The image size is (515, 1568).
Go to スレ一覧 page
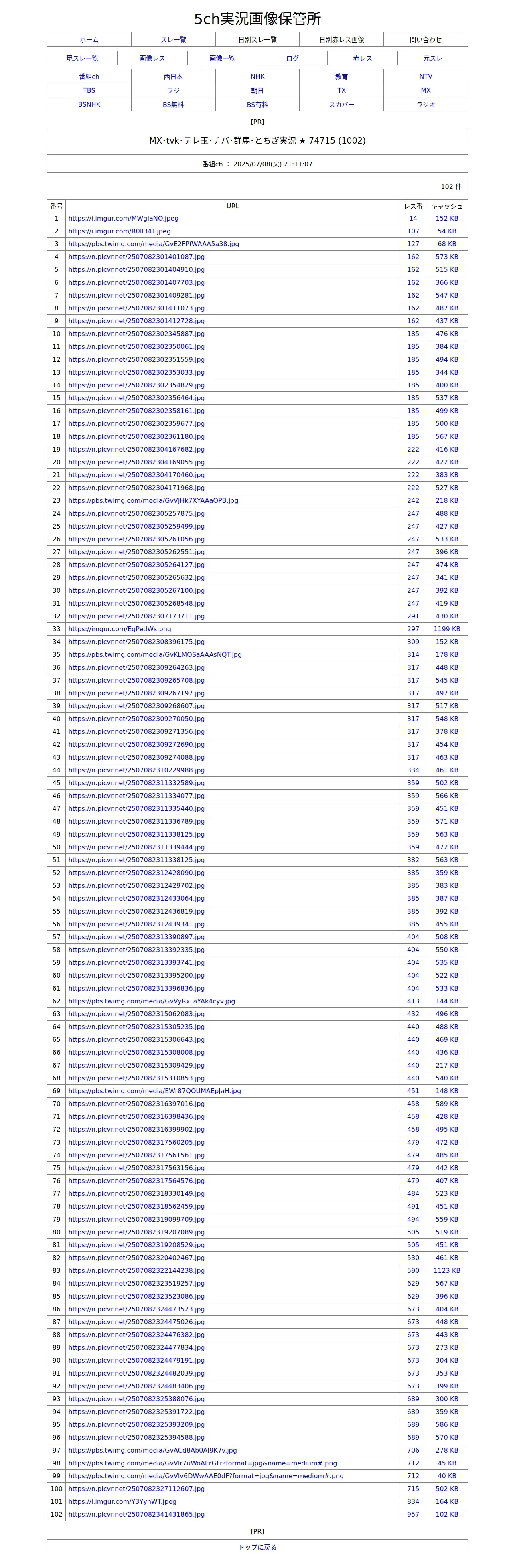(173, 40)
